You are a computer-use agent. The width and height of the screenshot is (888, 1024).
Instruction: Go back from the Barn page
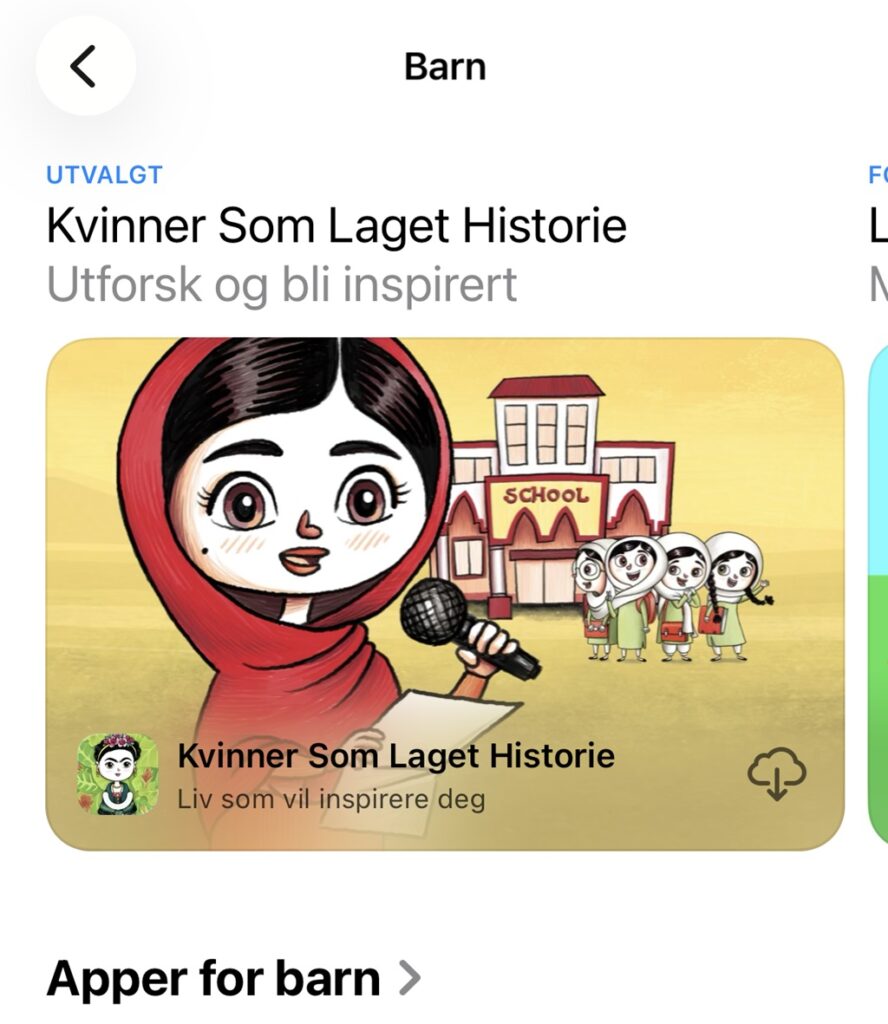(x=85, y=66)
